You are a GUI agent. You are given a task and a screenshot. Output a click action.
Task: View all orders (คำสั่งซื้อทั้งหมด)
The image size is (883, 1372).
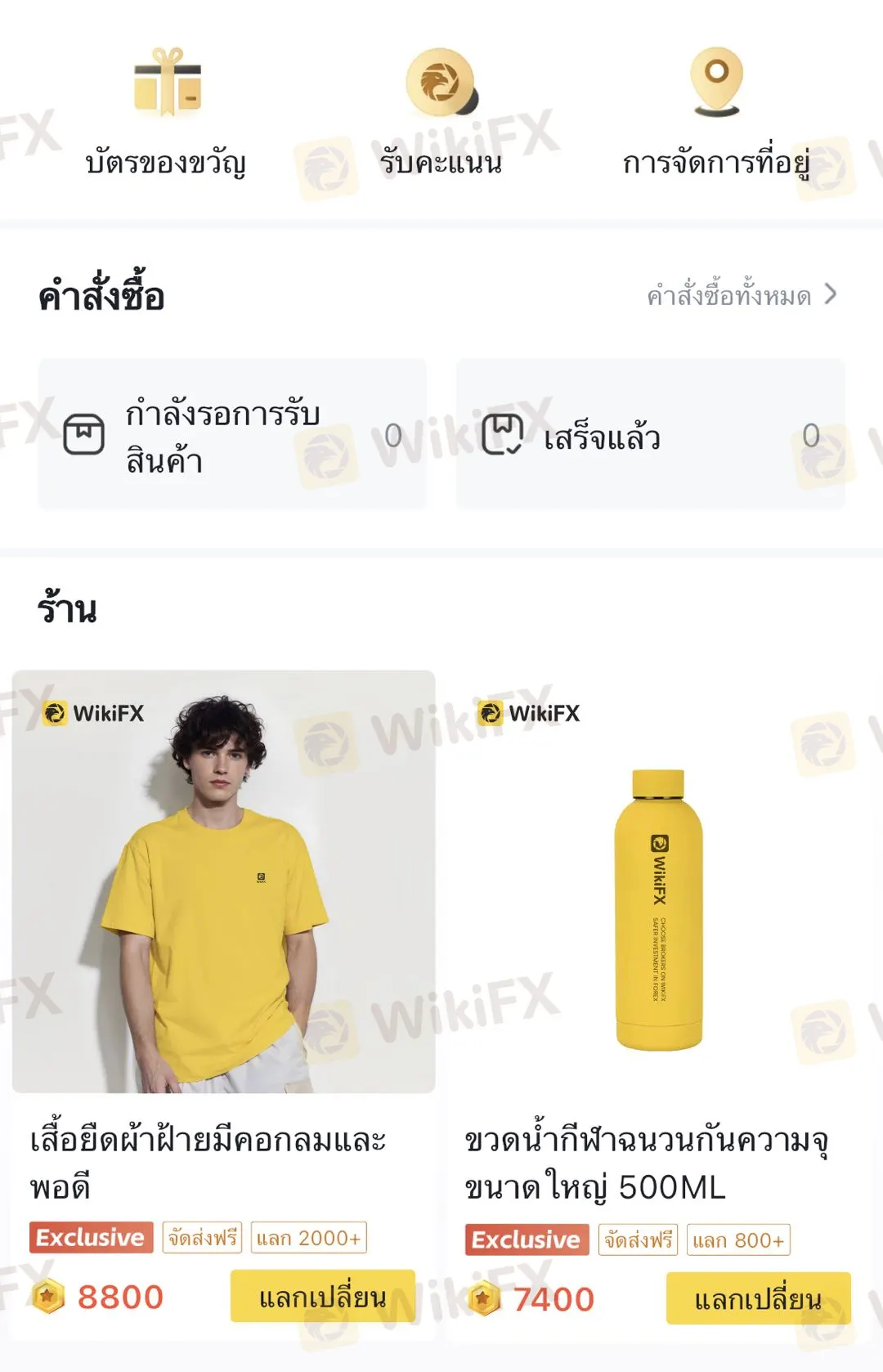tap(741, 295)
